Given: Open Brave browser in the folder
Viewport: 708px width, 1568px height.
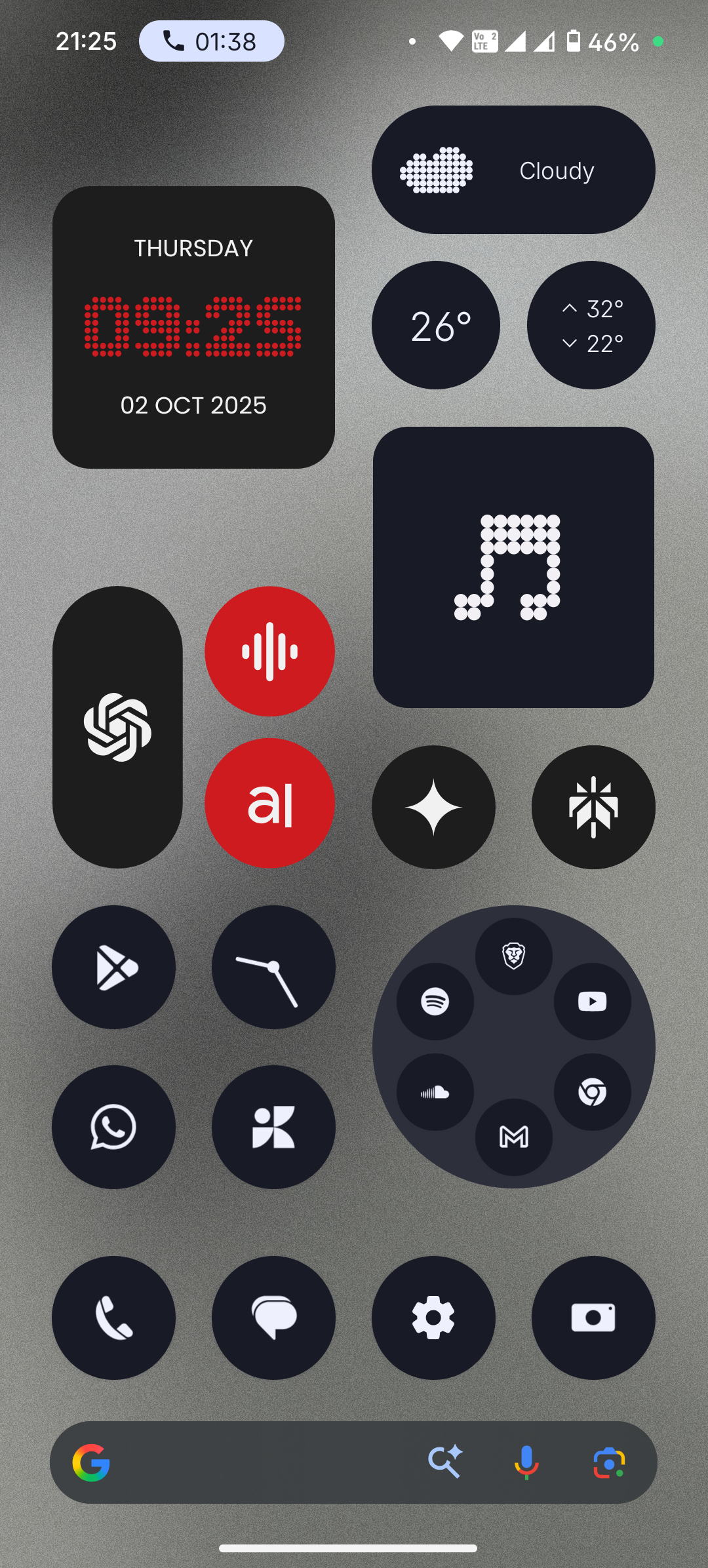Looking at the screenshot, I should 514,956.
